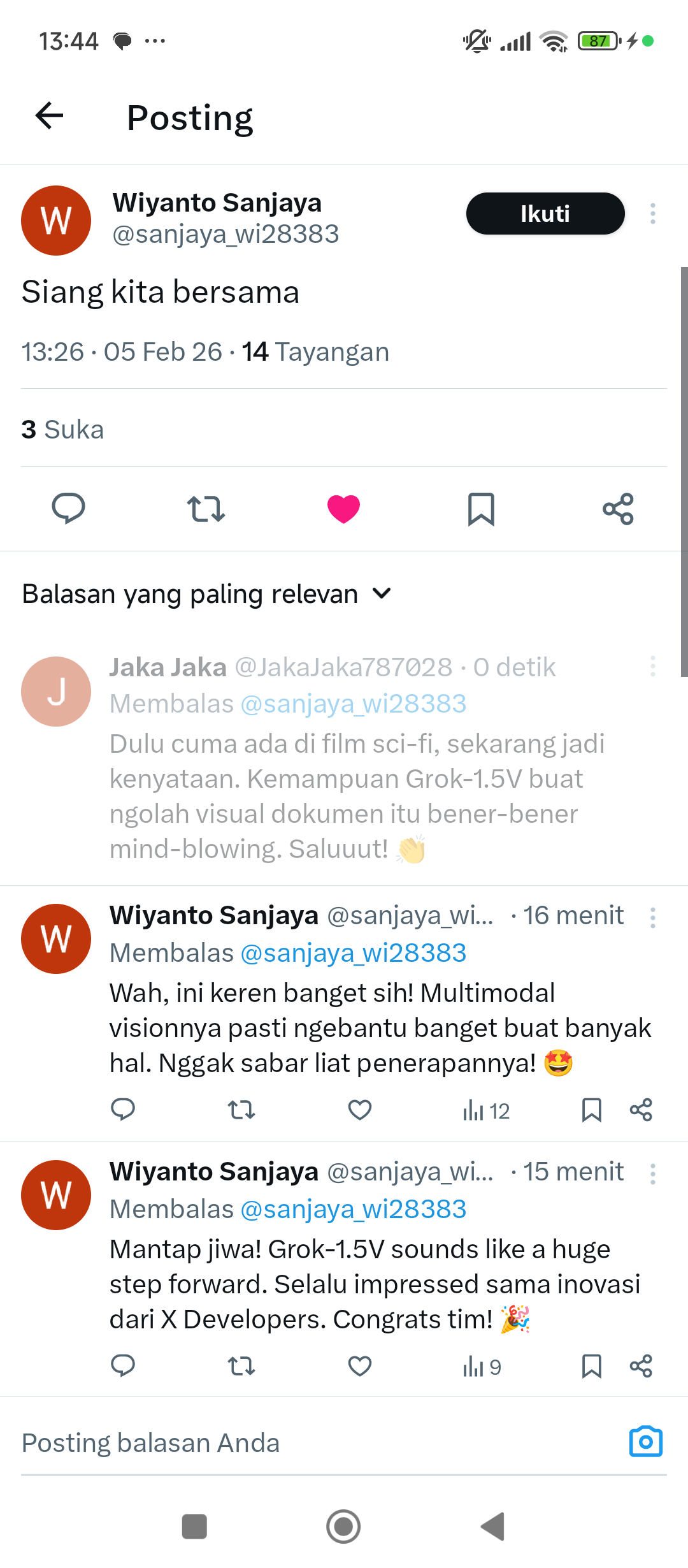Go back using the arrow icon
This screenshot has height=1568, width=688.
(x=49, y=116)
